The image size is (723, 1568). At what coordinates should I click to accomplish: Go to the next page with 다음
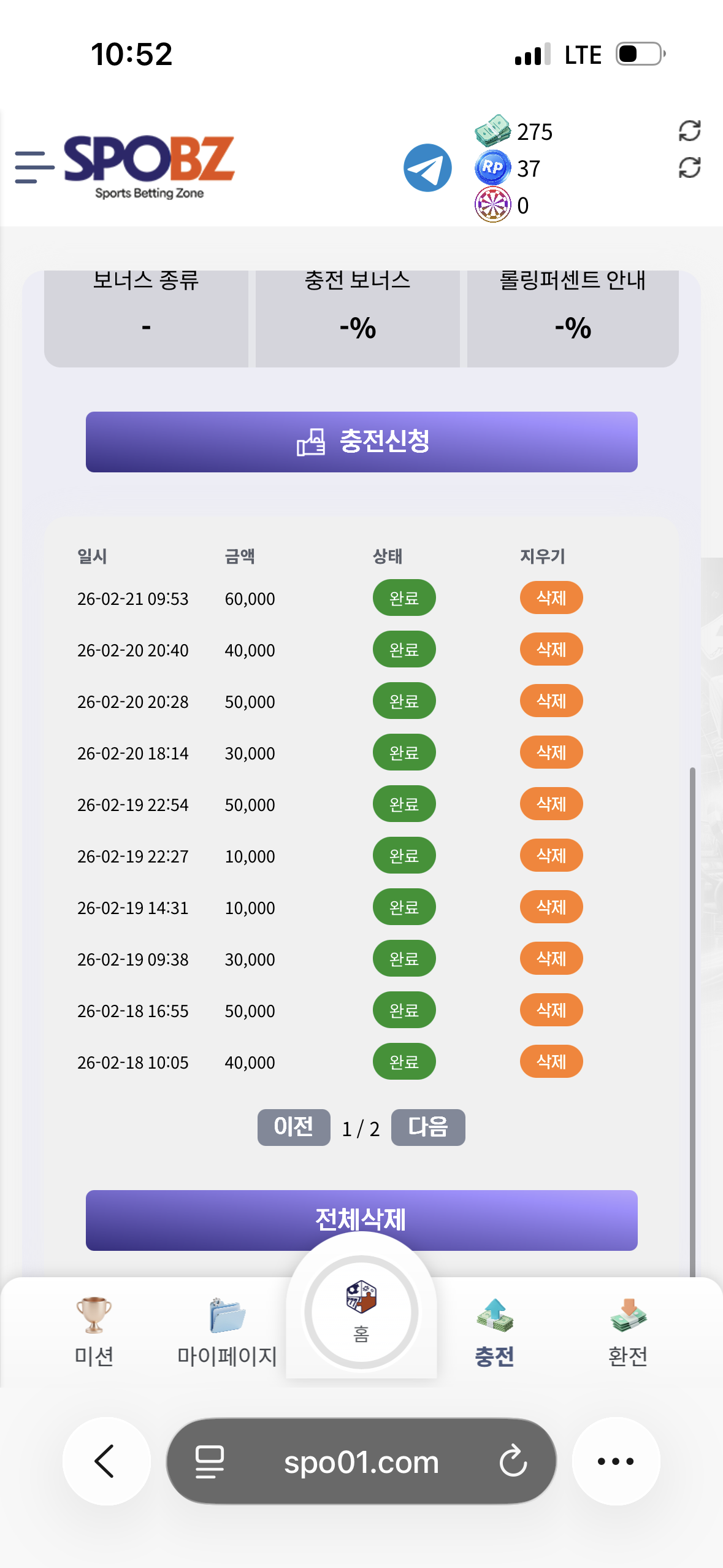pos(428,1127)
